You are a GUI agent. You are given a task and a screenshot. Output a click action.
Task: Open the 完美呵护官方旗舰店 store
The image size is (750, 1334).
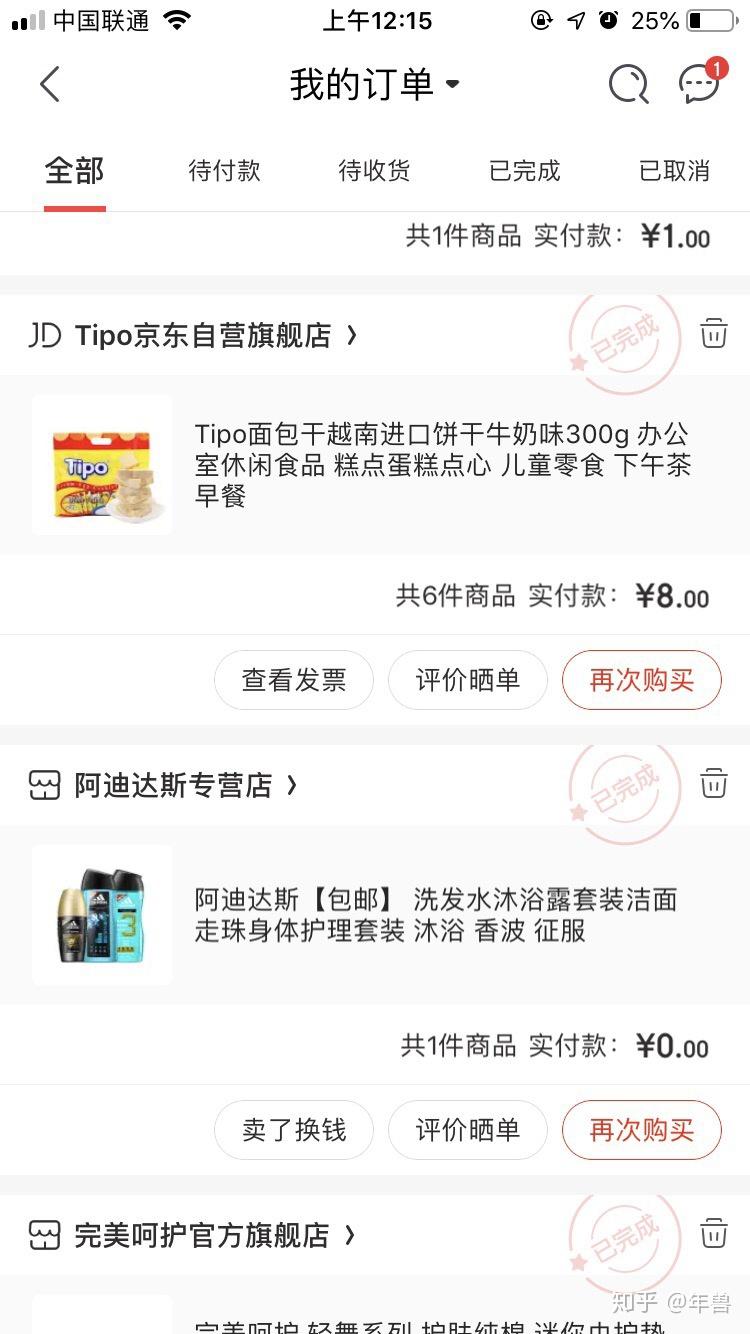tap(201, 1236)
